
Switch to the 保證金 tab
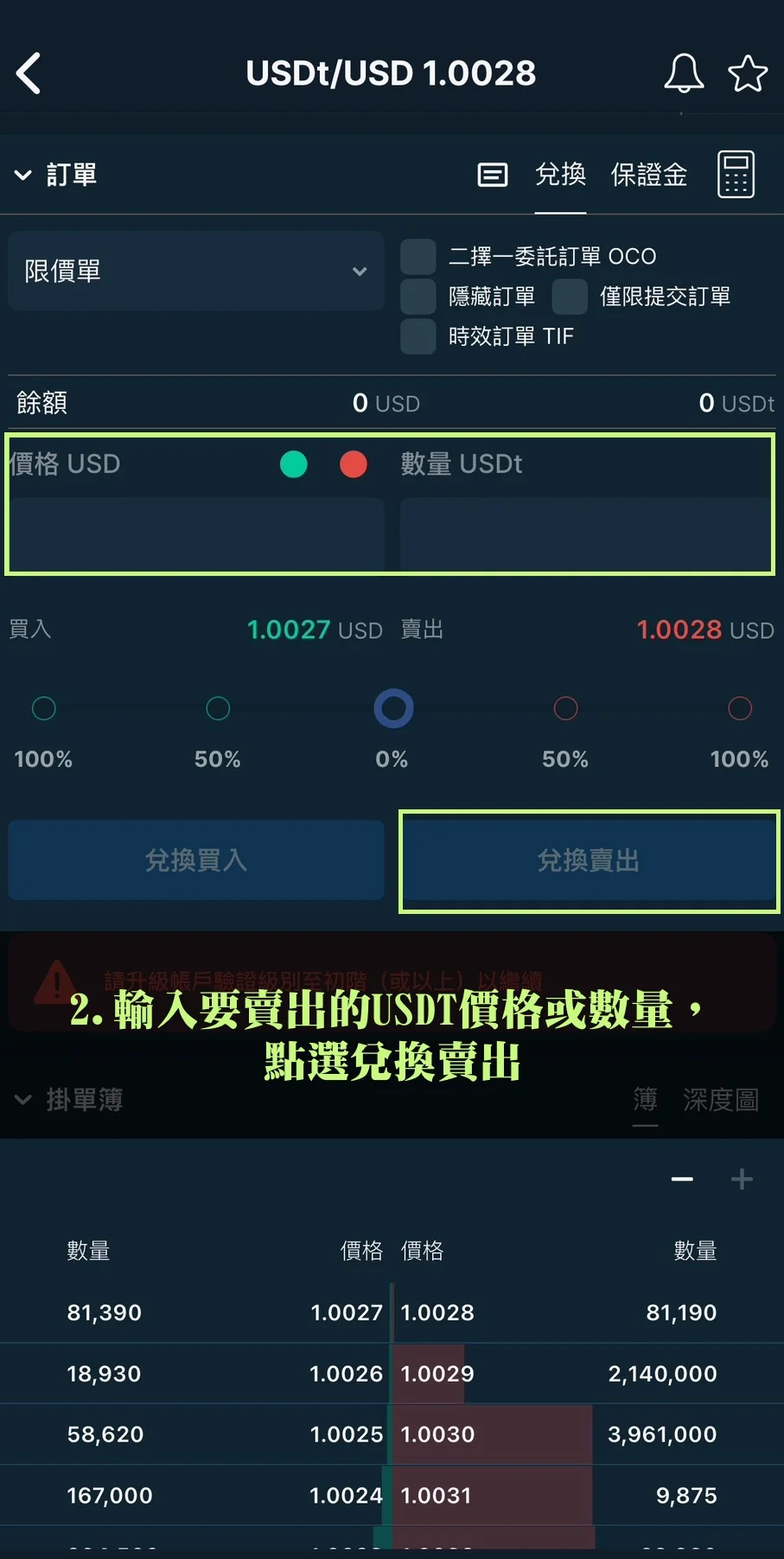click(x=648, y=174)
